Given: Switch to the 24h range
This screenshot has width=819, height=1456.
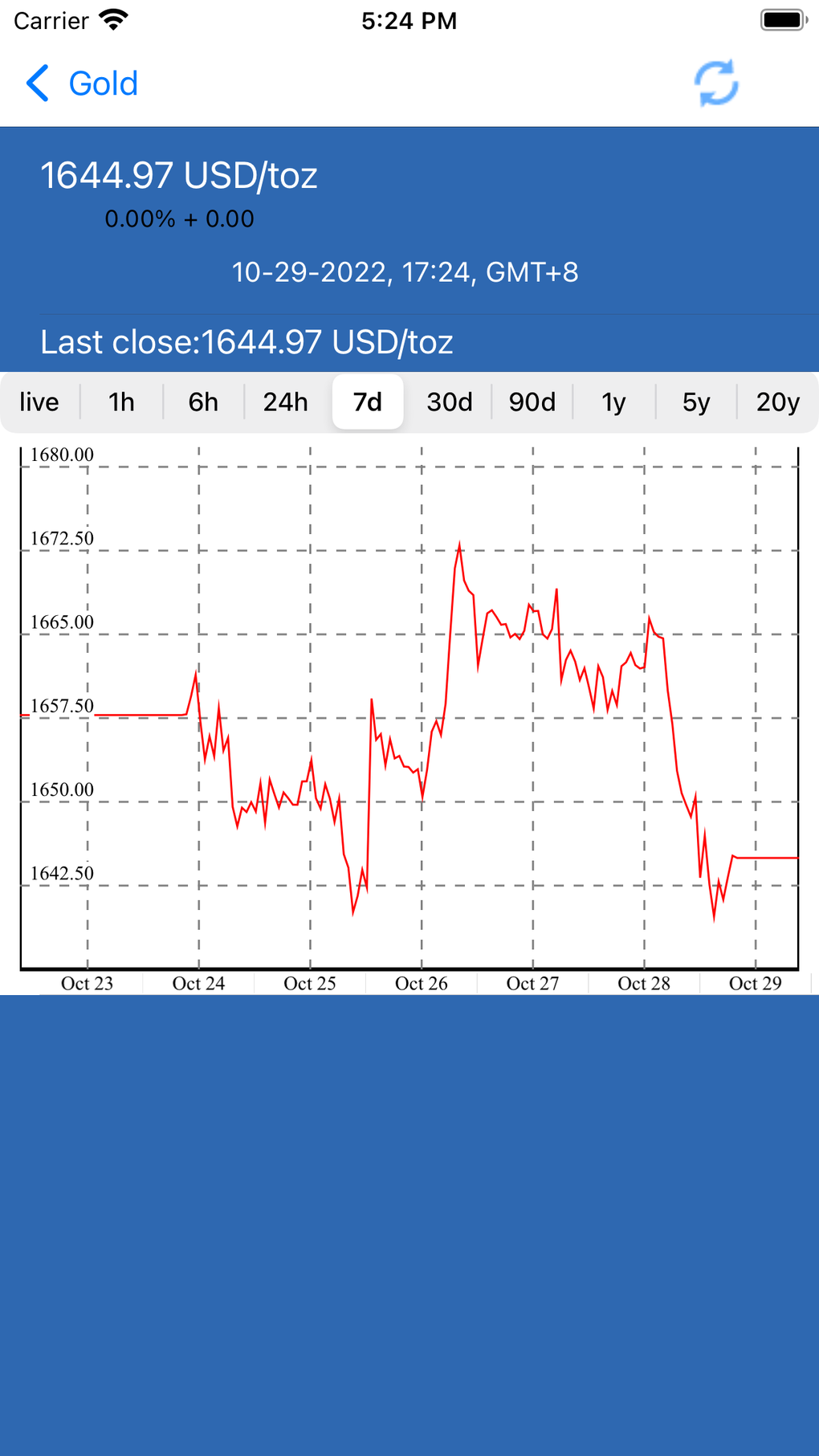Looking at the screenshot, I should coord(286,402).
